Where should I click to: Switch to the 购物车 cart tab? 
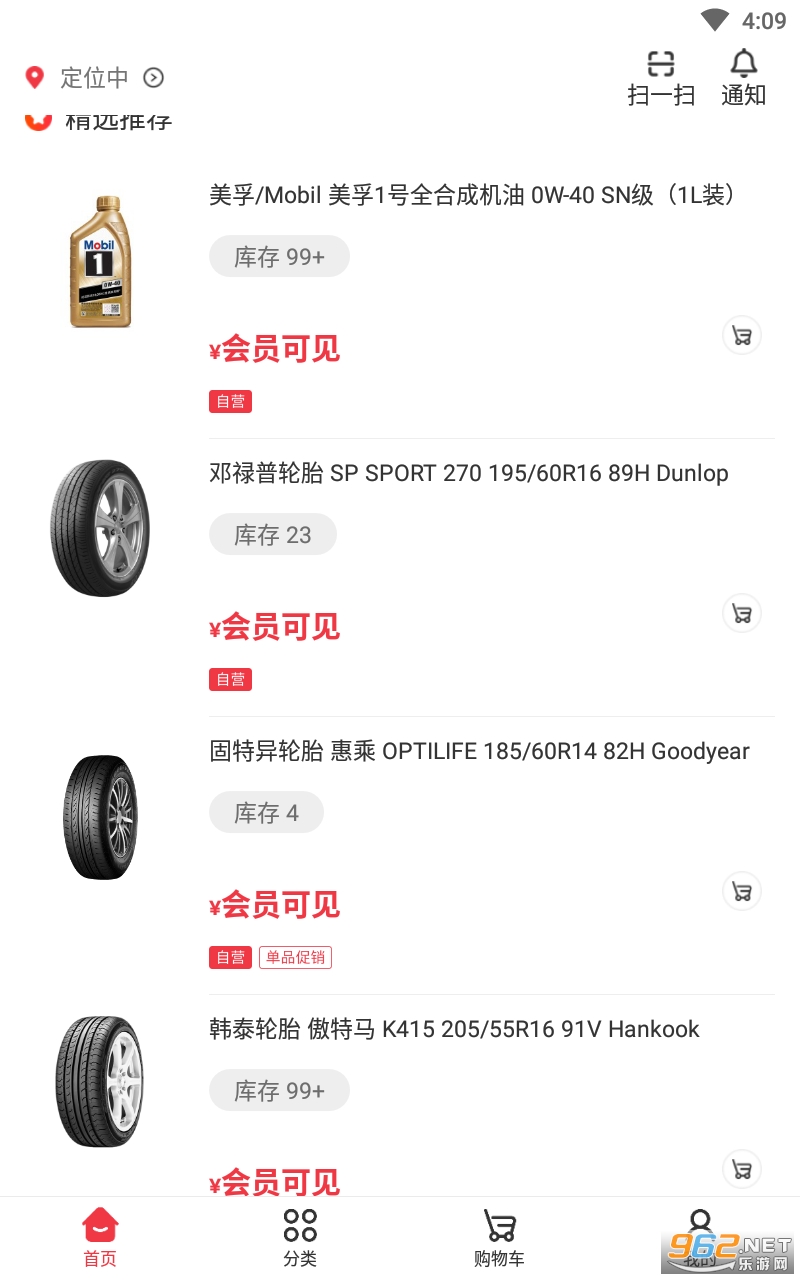coord(499,1238)
